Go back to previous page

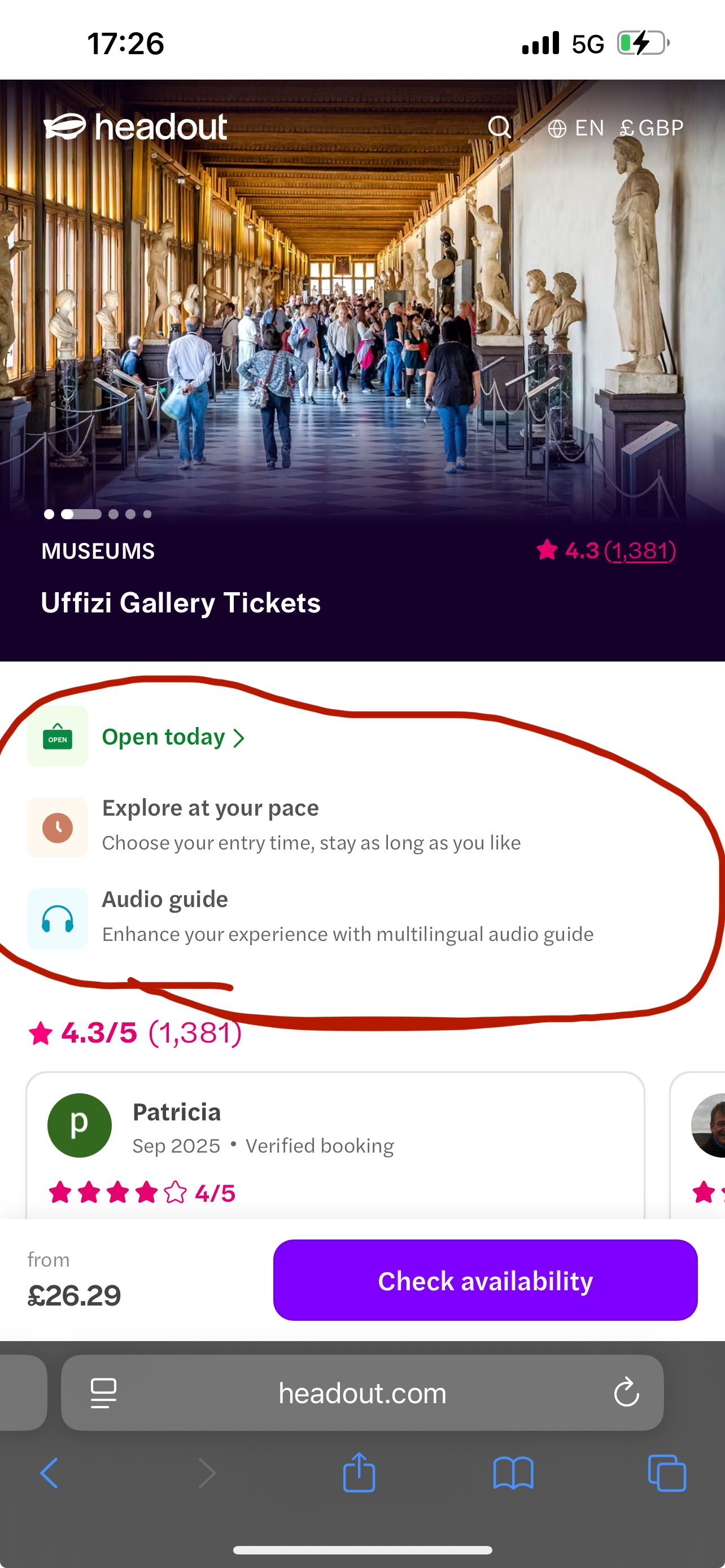pos(49,1473)
